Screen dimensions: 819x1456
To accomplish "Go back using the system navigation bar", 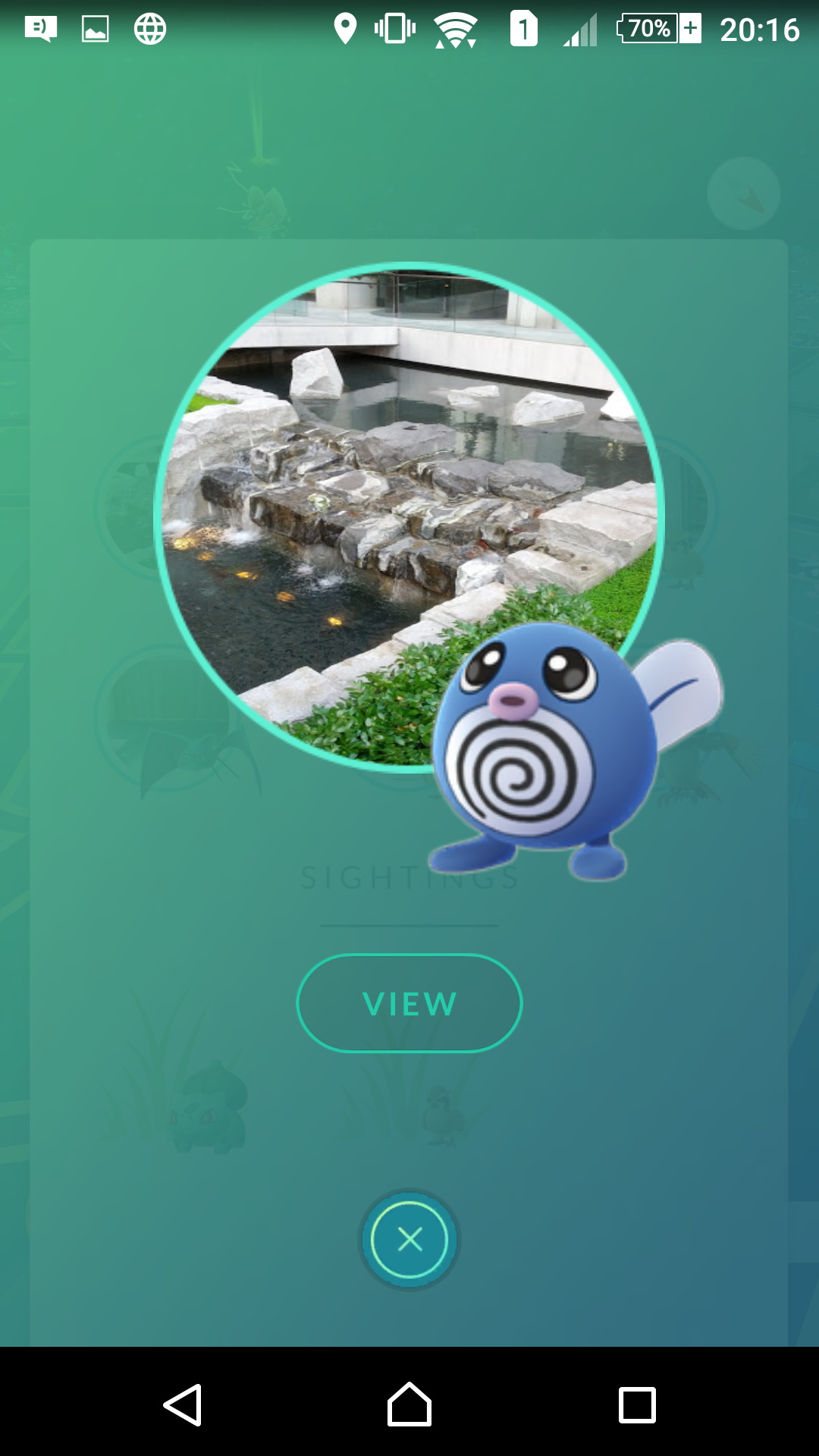I will [x=183, y=1405].
